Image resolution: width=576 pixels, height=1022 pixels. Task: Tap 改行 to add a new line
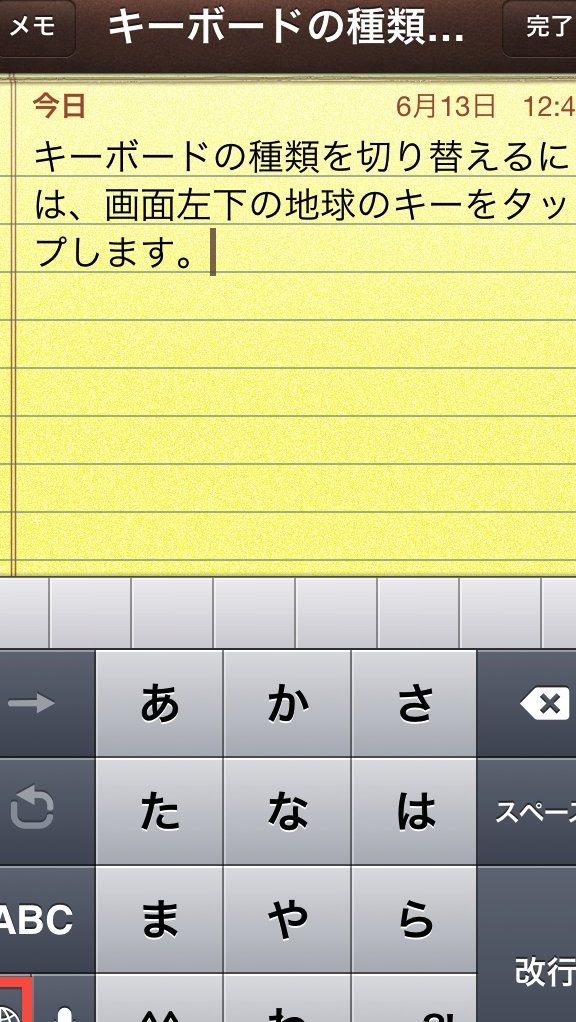coord(527,944)
